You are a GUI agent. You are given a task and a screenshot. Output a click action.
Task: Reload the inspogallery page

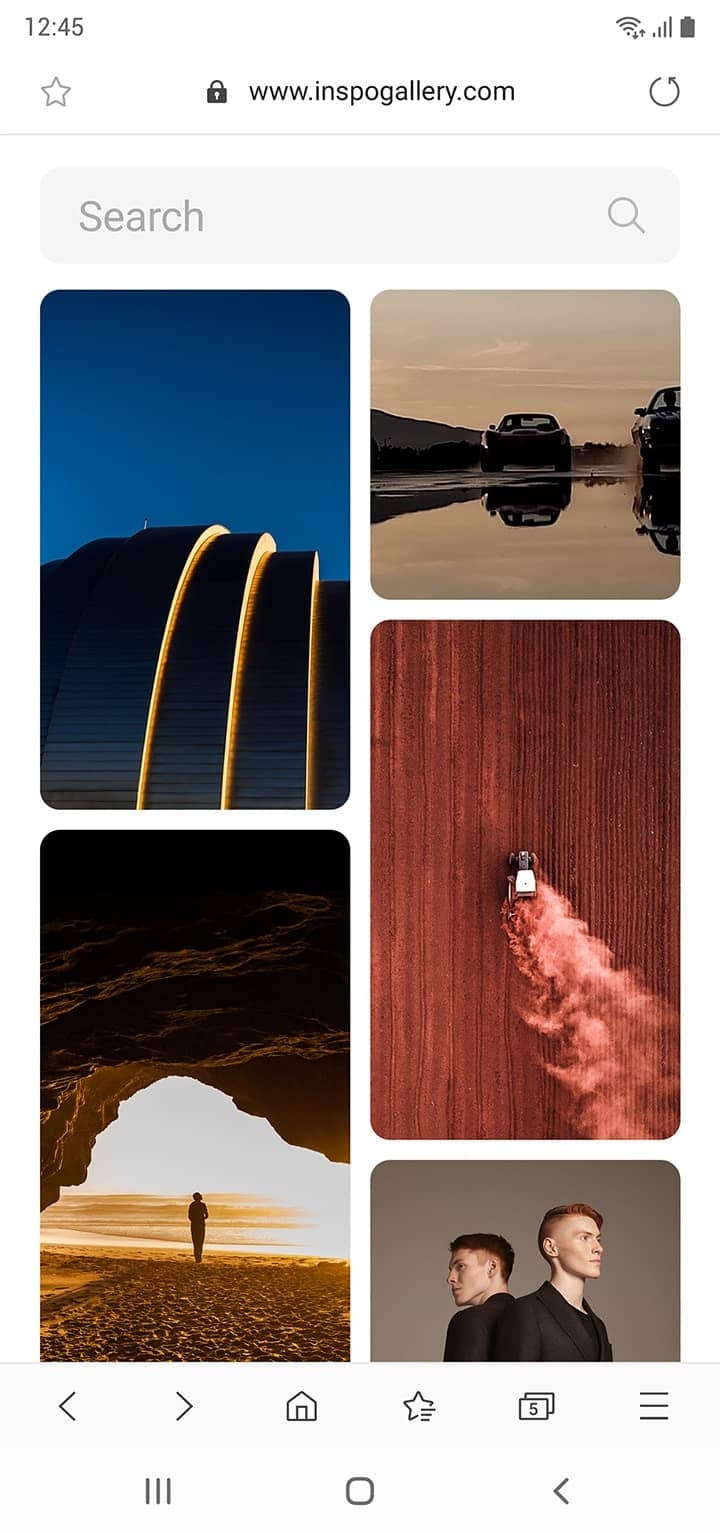[664, 92]
